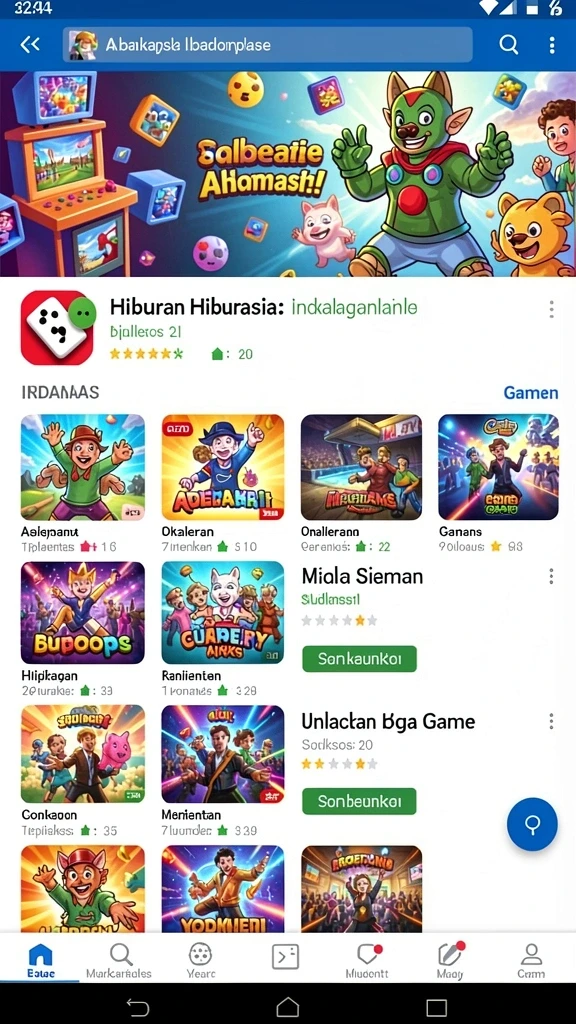
Task: Switch to the Markarńales tab
Action: pyautogui.click(x=120, y=961)
